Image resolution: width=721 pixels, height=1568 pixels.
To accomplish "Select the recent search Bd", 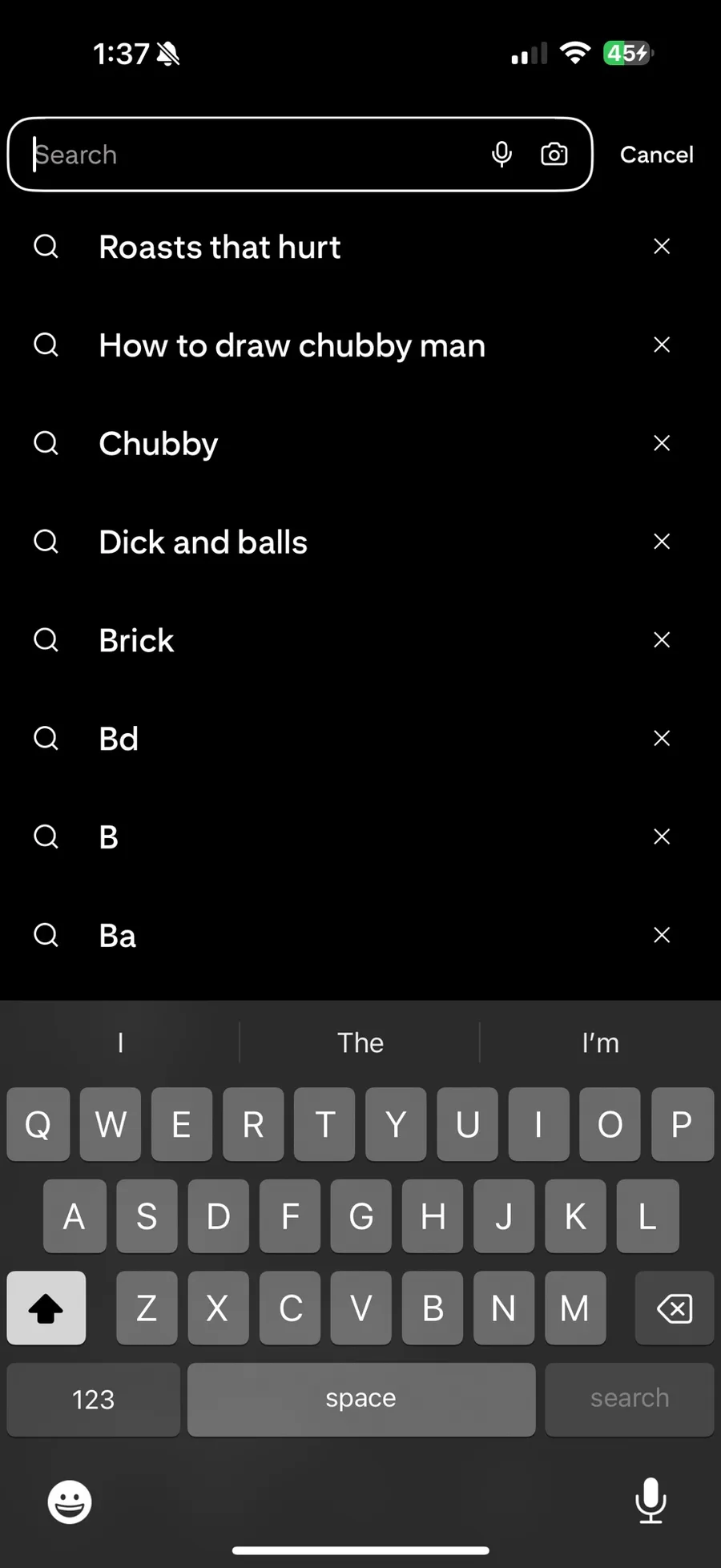I will (119, 739).
